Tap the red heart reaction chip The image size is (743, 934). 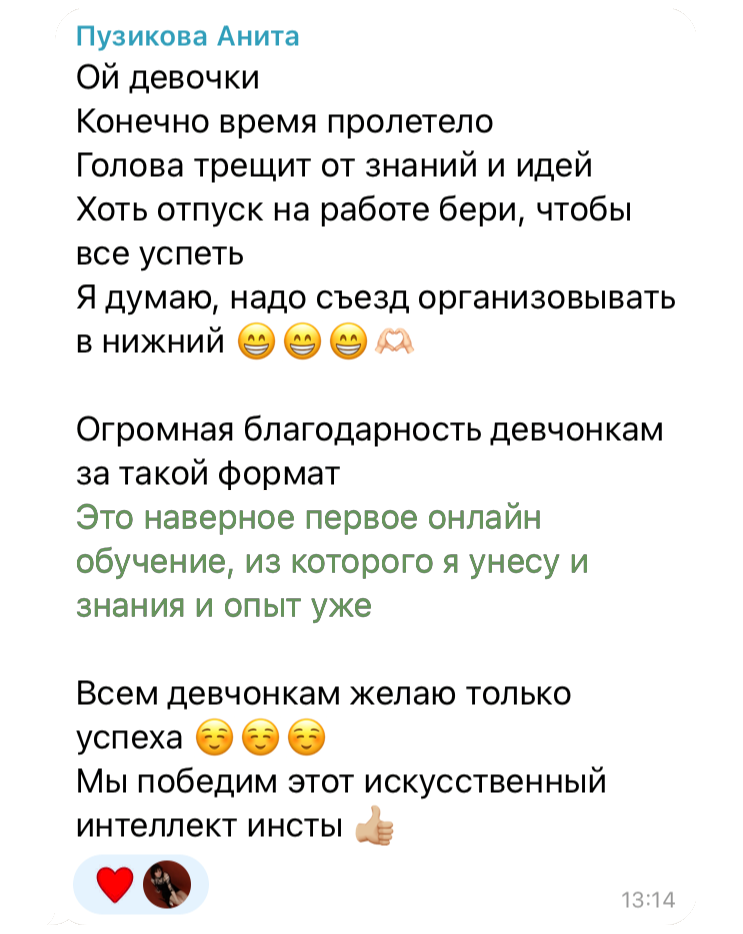tap(141, 885)
